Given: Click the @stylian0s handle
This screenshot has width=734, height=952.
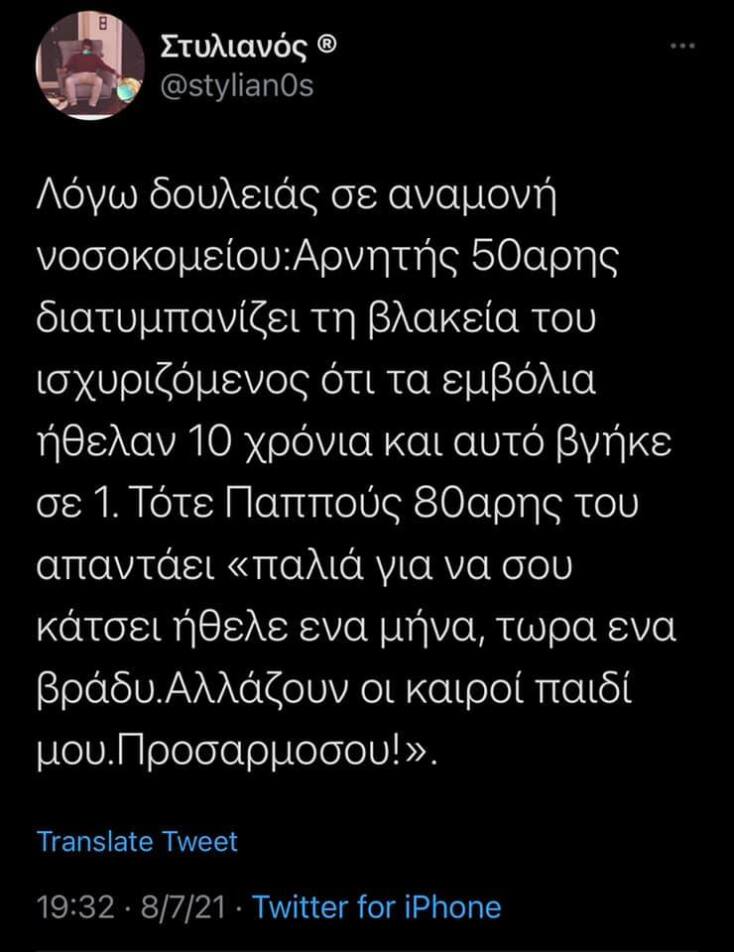Looking at the screenshot, I should pyautogui.click(x=240, y=87).
